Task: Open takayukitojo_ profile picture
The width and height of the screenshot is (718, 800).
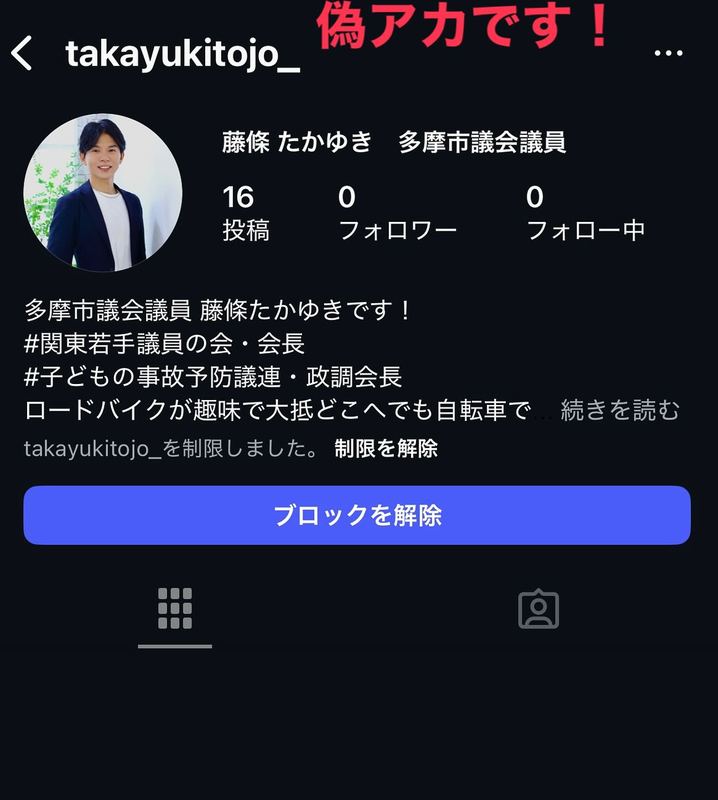Action: point(103,193)
